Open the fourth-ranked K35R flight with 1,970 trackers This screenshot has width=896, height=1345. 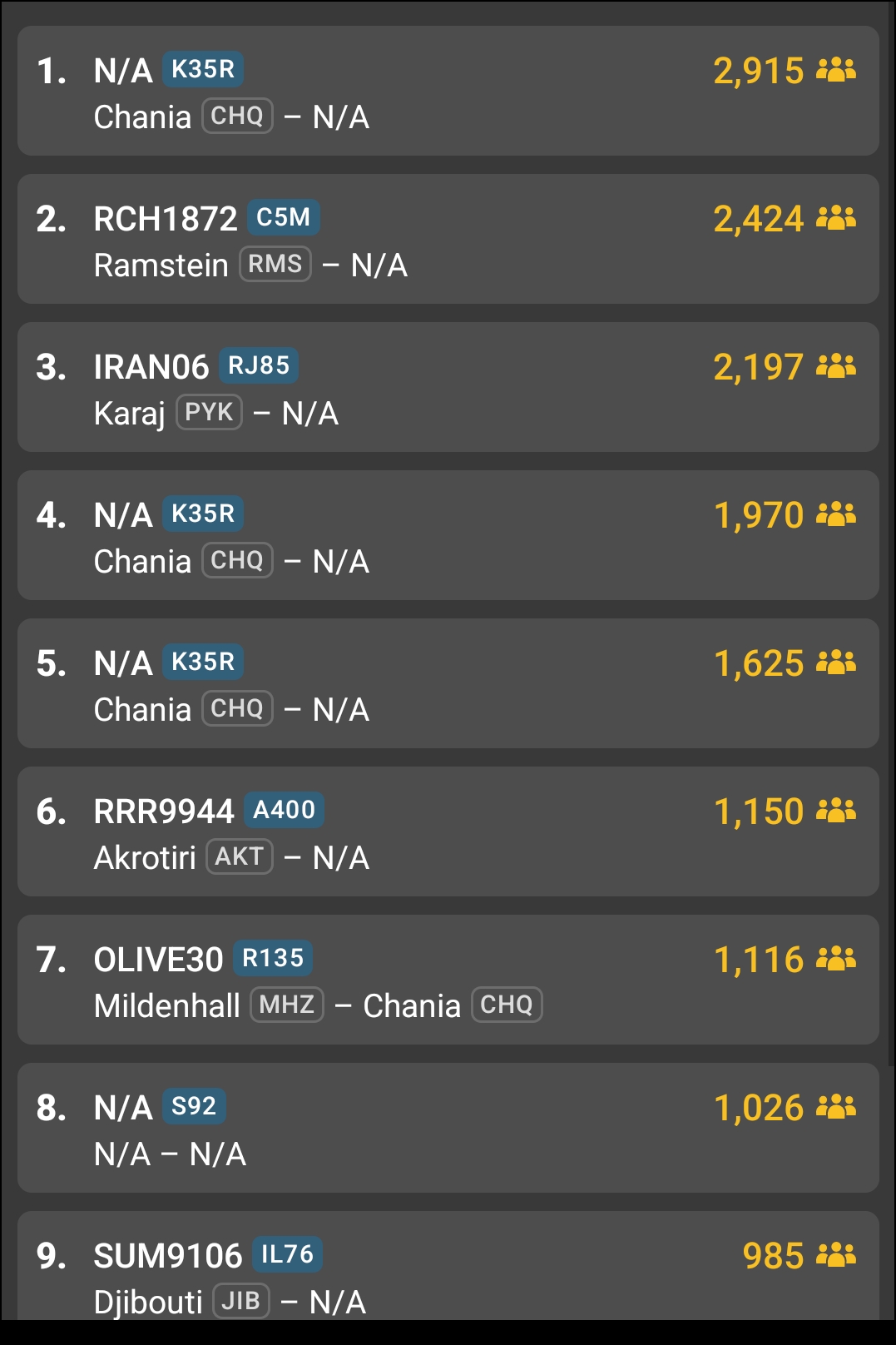click(x=448, y=535)
